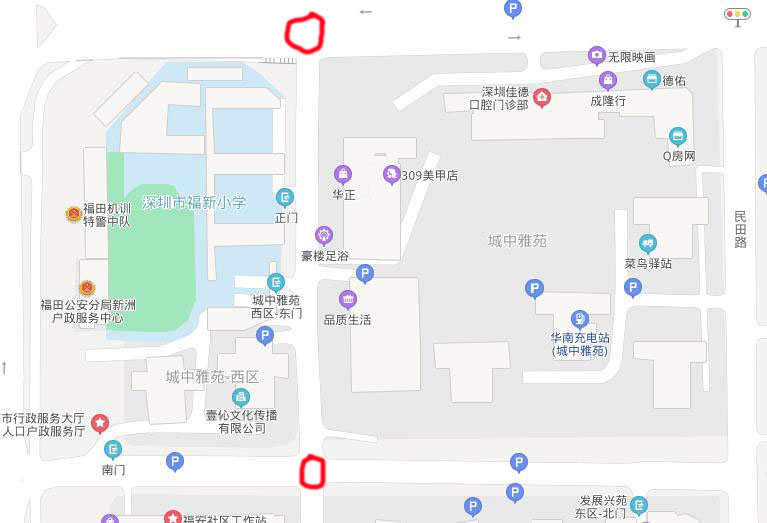Image resolution: width=767 pixels, height=523 pixels.
Task: Select the 309美甲店 map marker
Action: tap(391, 175)
